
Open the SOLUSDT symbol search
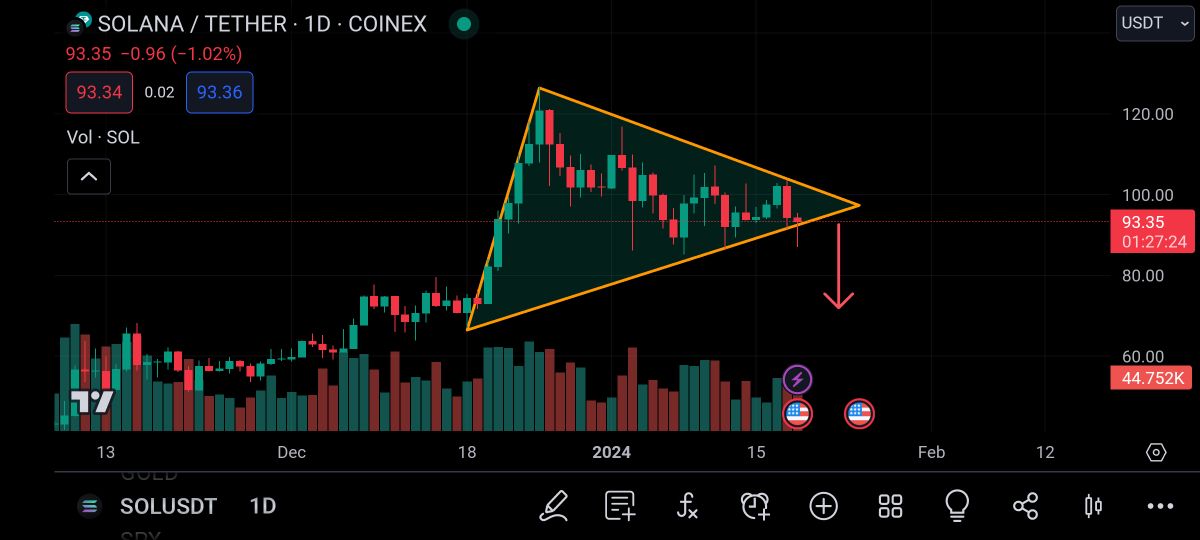coord(167,506)
